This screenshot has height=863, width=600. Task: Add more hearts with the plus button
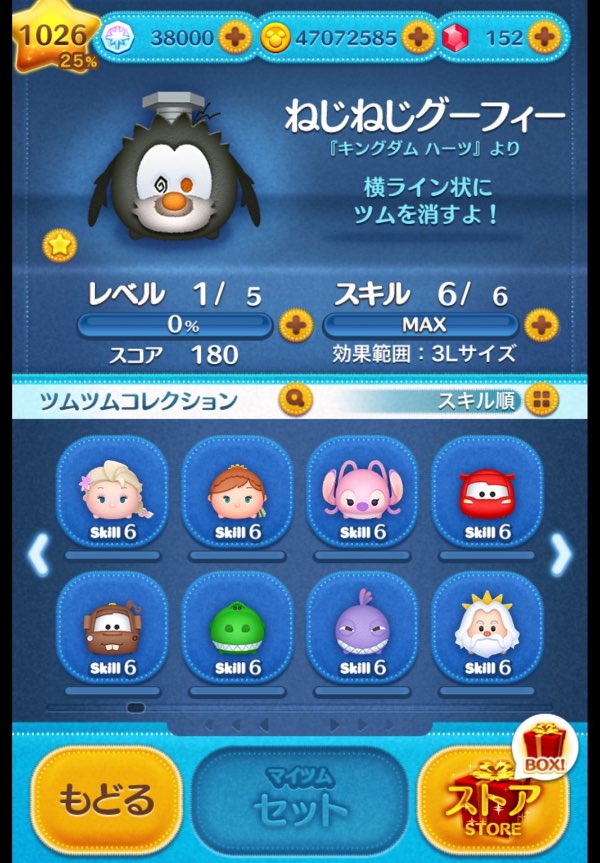[235, 38]
